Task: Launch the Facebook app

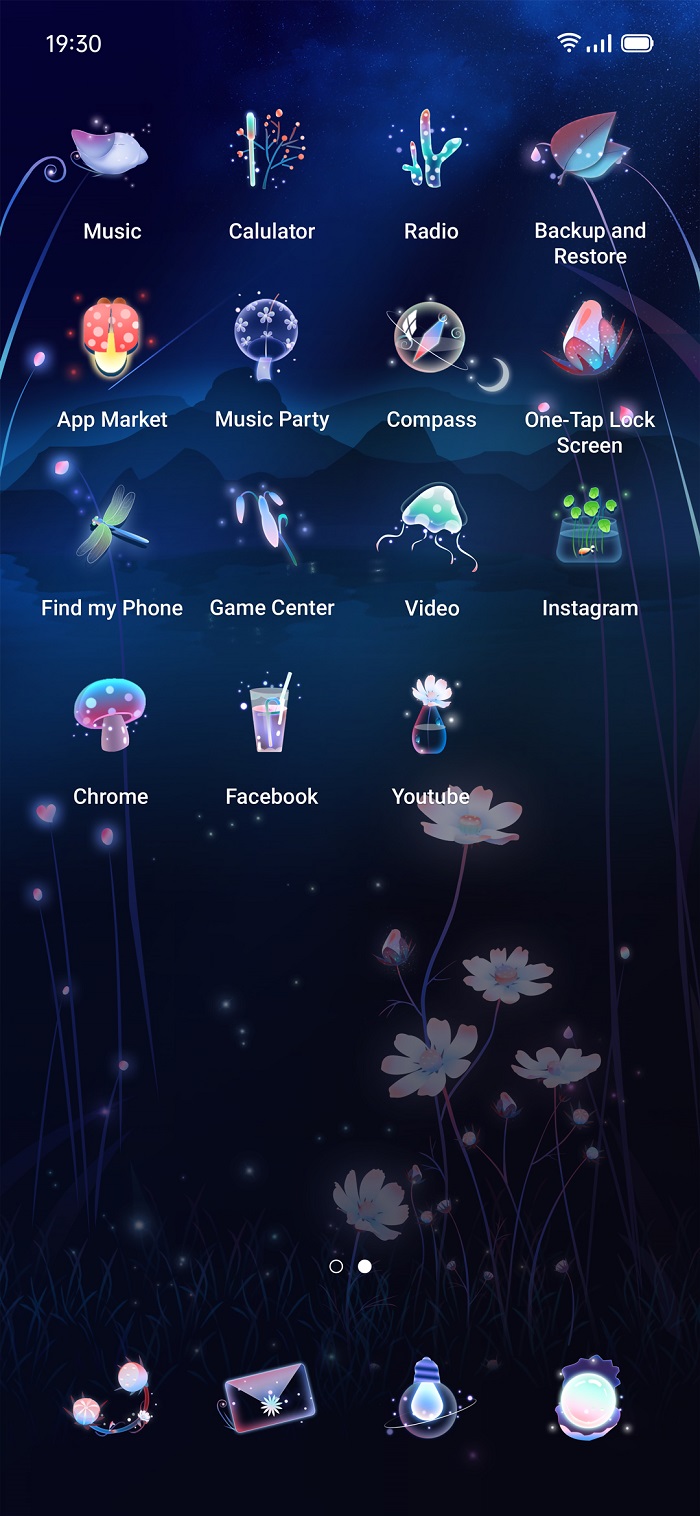Action: pyautogui.click(x=271, y=716)
